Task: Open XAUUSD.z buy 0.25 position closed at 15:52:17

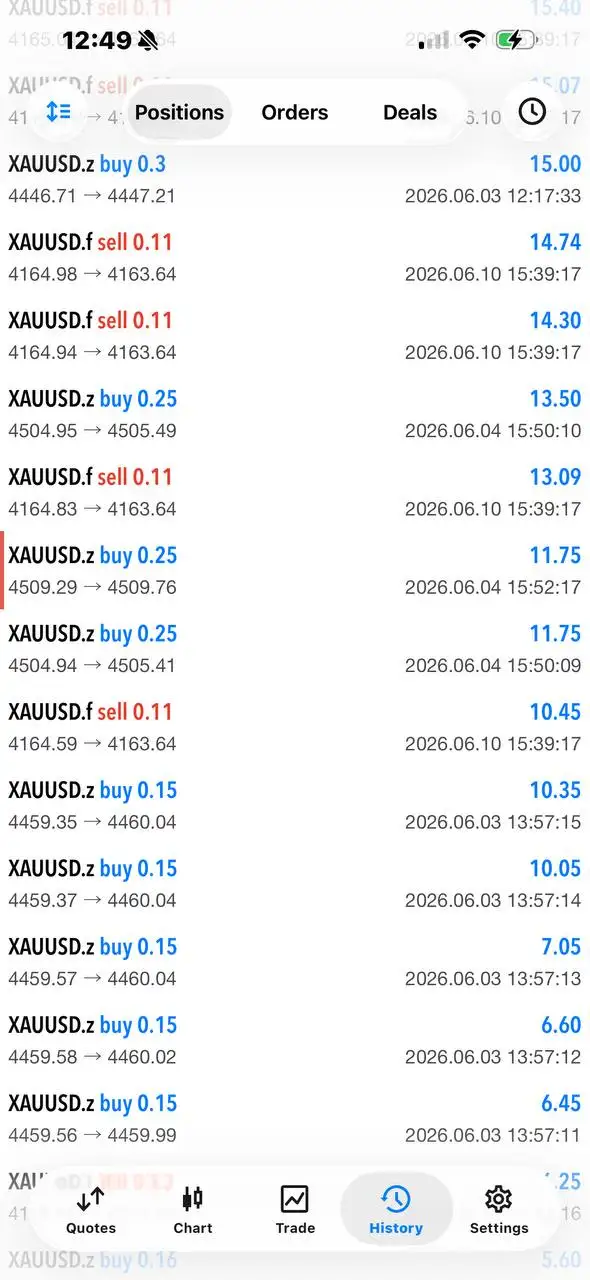Action: (295, 570)
